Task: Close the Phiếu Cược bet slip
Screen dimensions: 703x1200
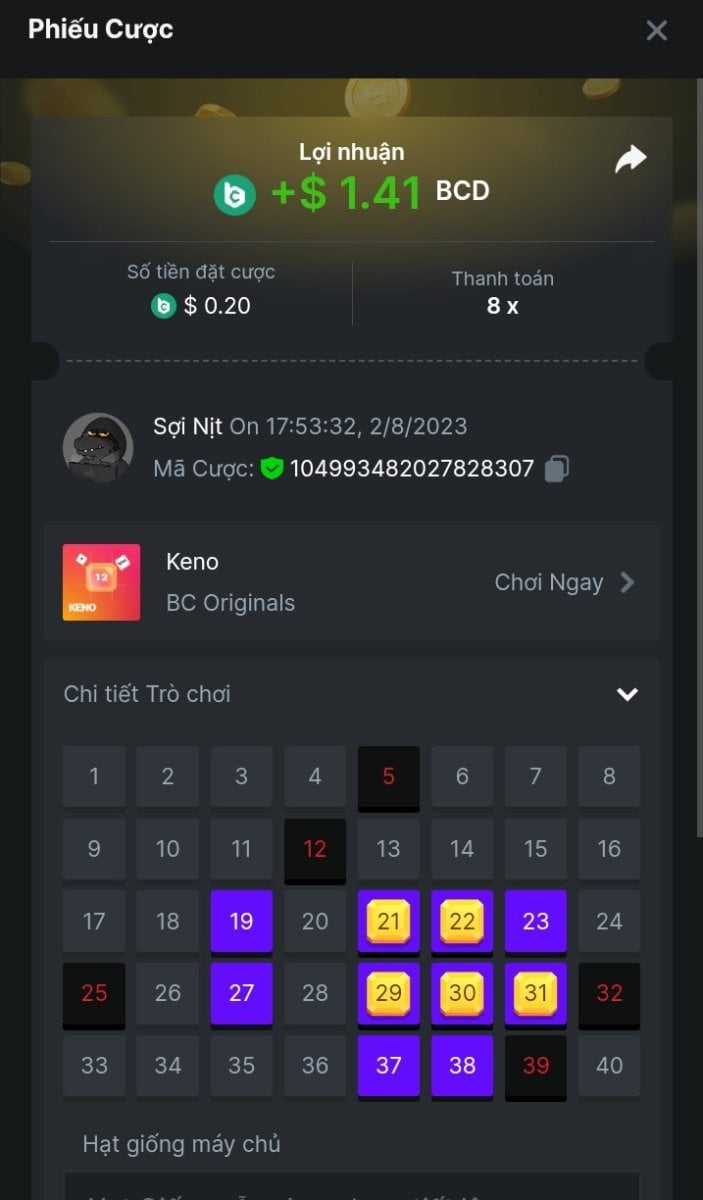Action: click(656, 31)
